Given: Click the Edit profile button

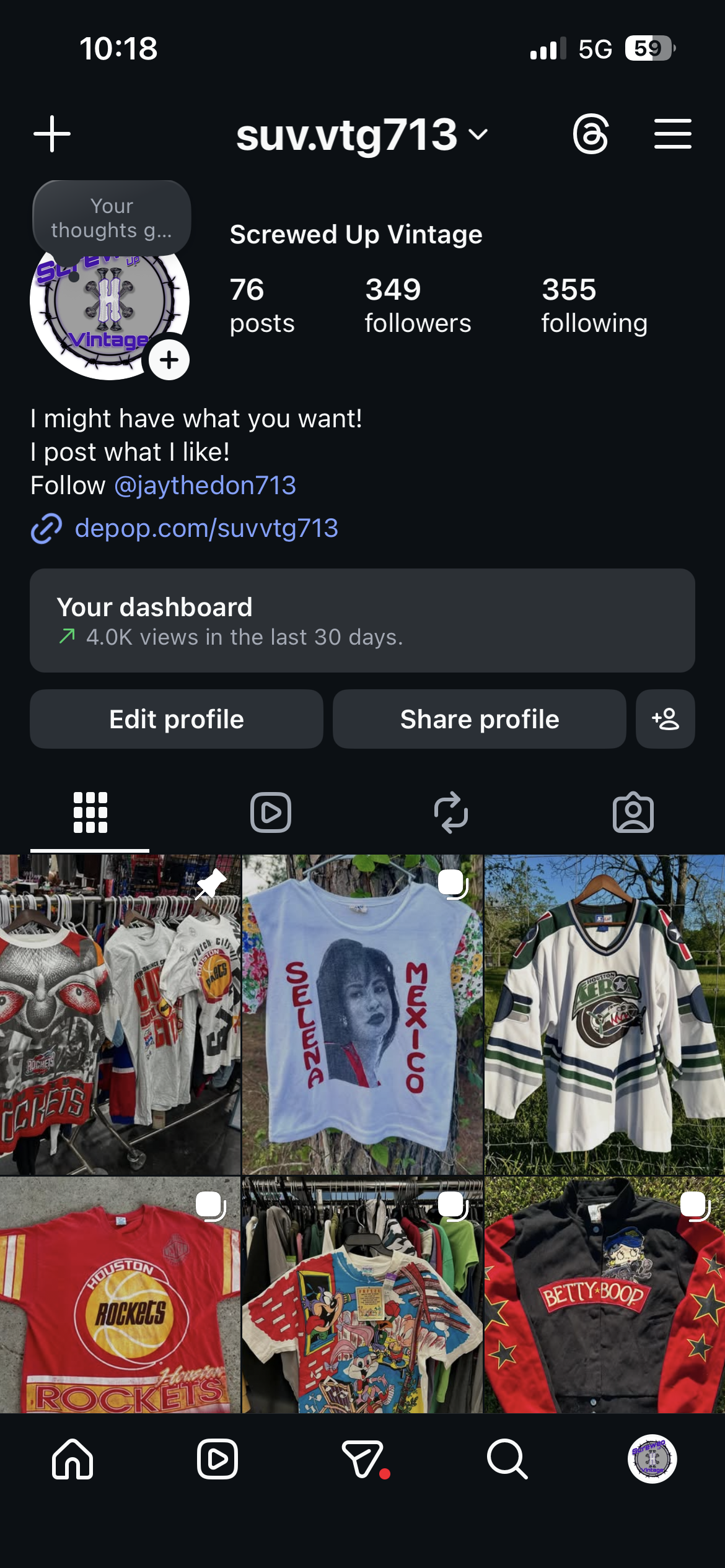Looking at the screenshot, I should coord(175,719).
